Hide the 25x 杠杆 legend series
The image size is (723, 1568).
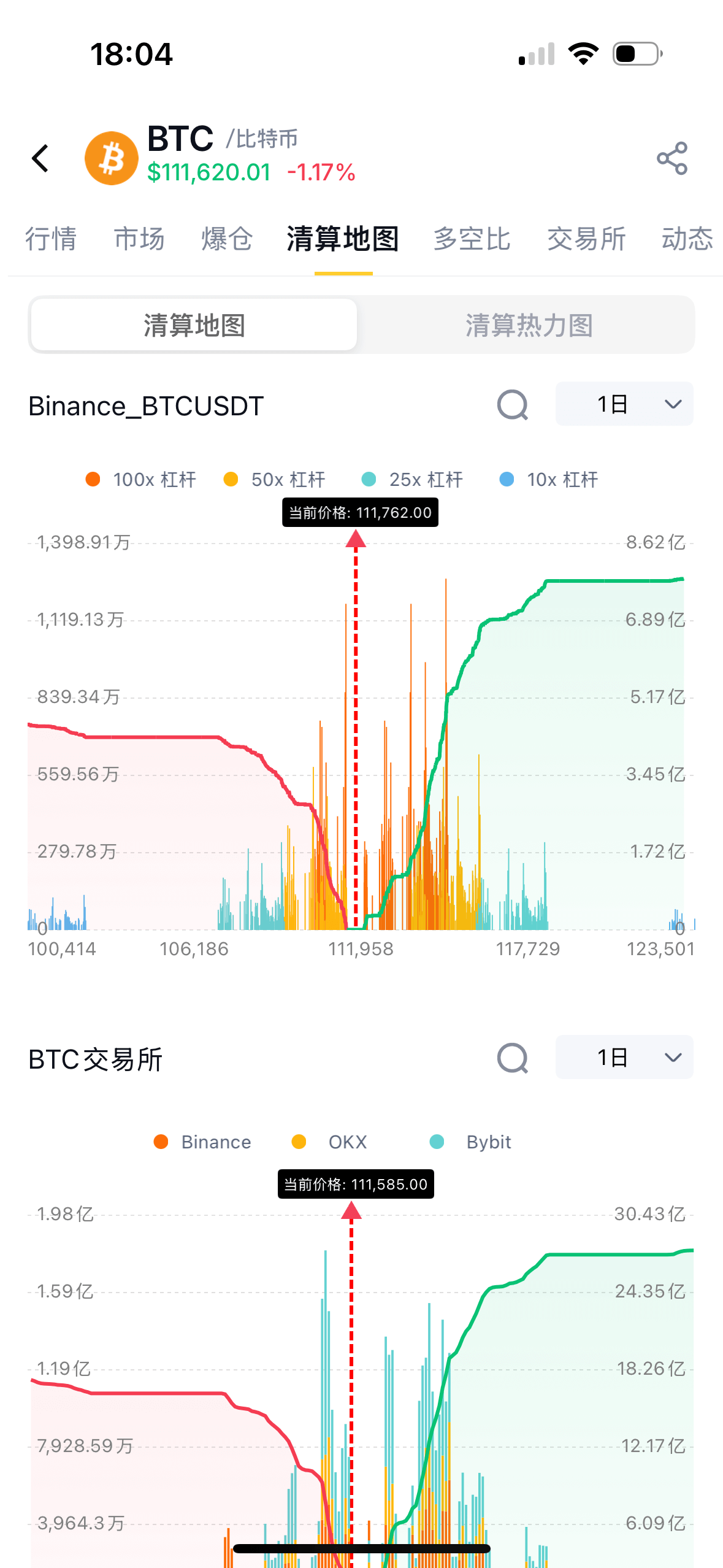[x=413, y=480]
